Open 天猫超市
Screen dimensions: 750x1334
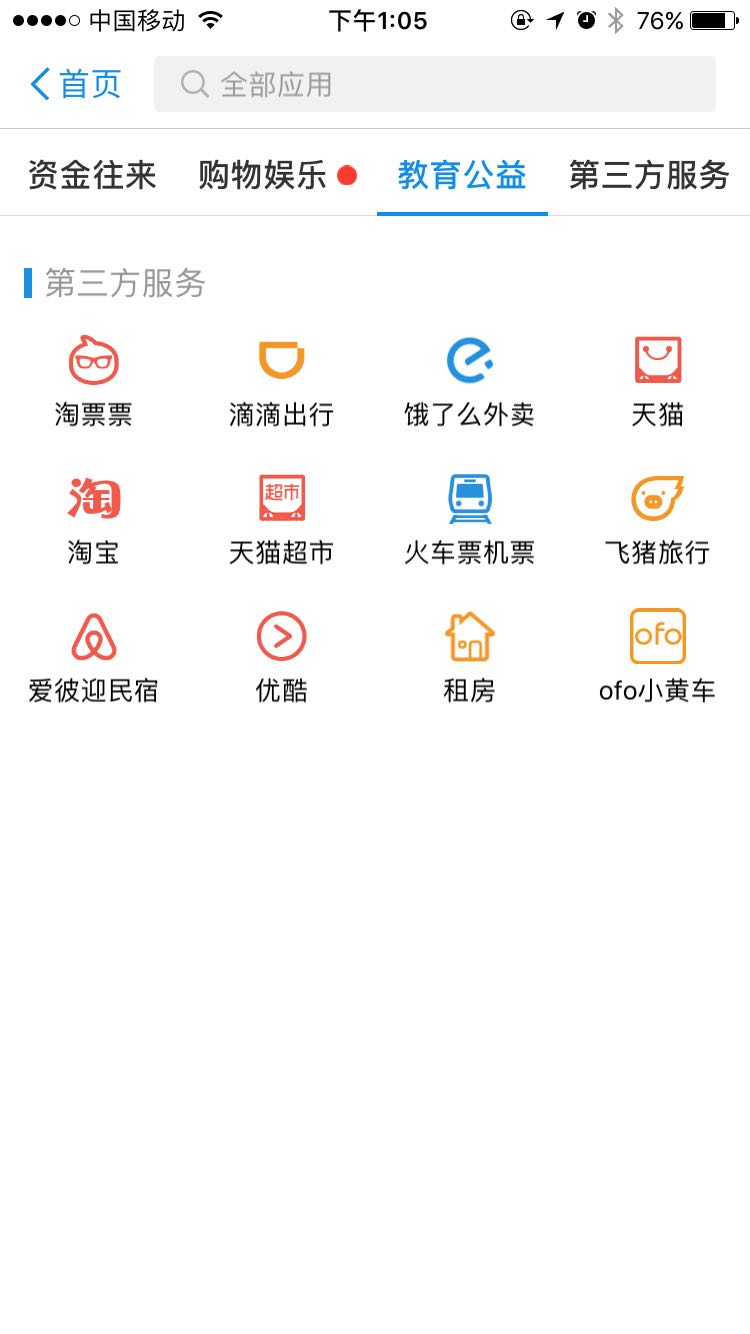click(x=281, y=518)
